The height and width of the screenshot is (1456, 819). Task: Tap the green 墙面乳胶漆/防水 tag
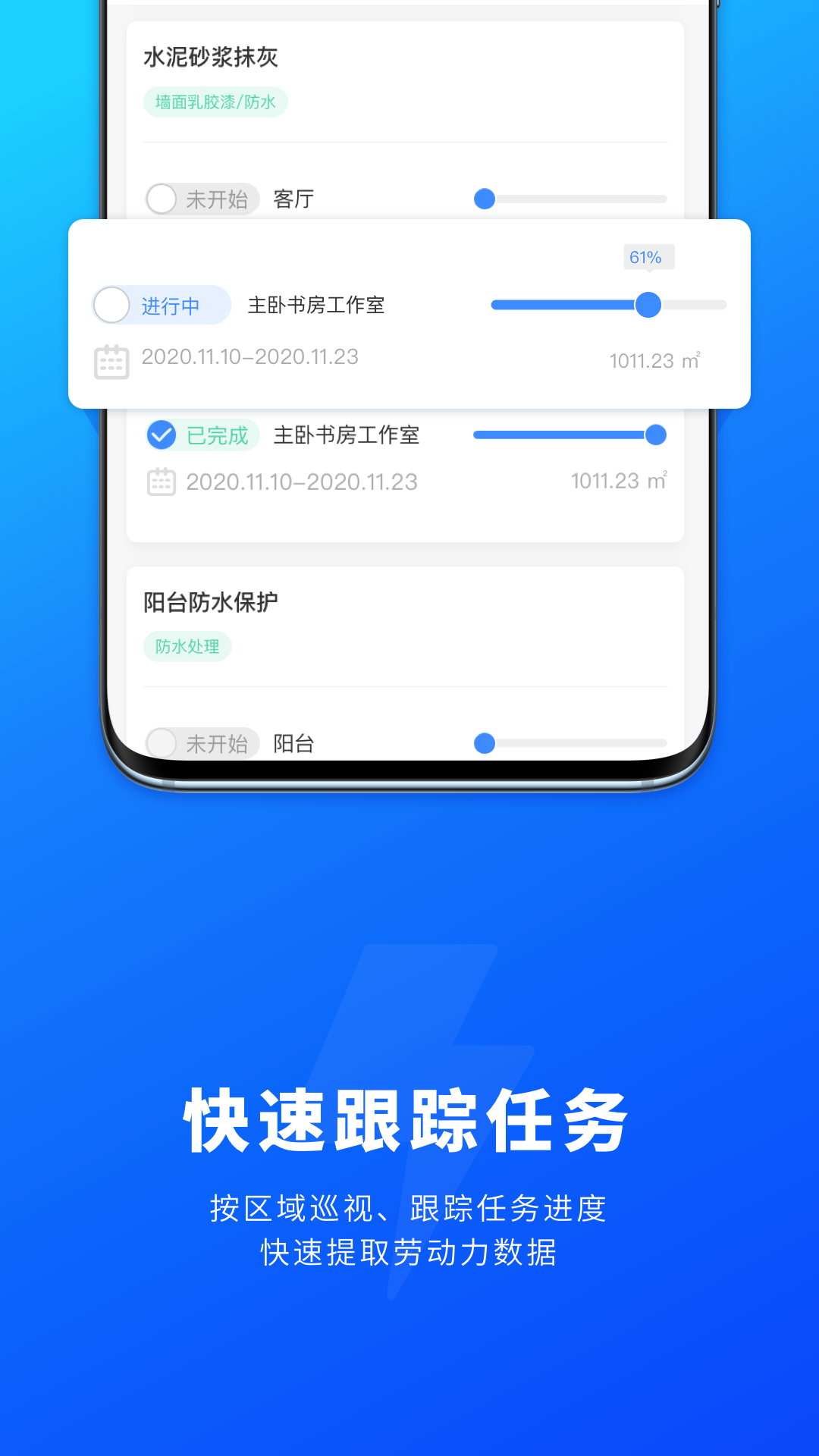(215, 102)
